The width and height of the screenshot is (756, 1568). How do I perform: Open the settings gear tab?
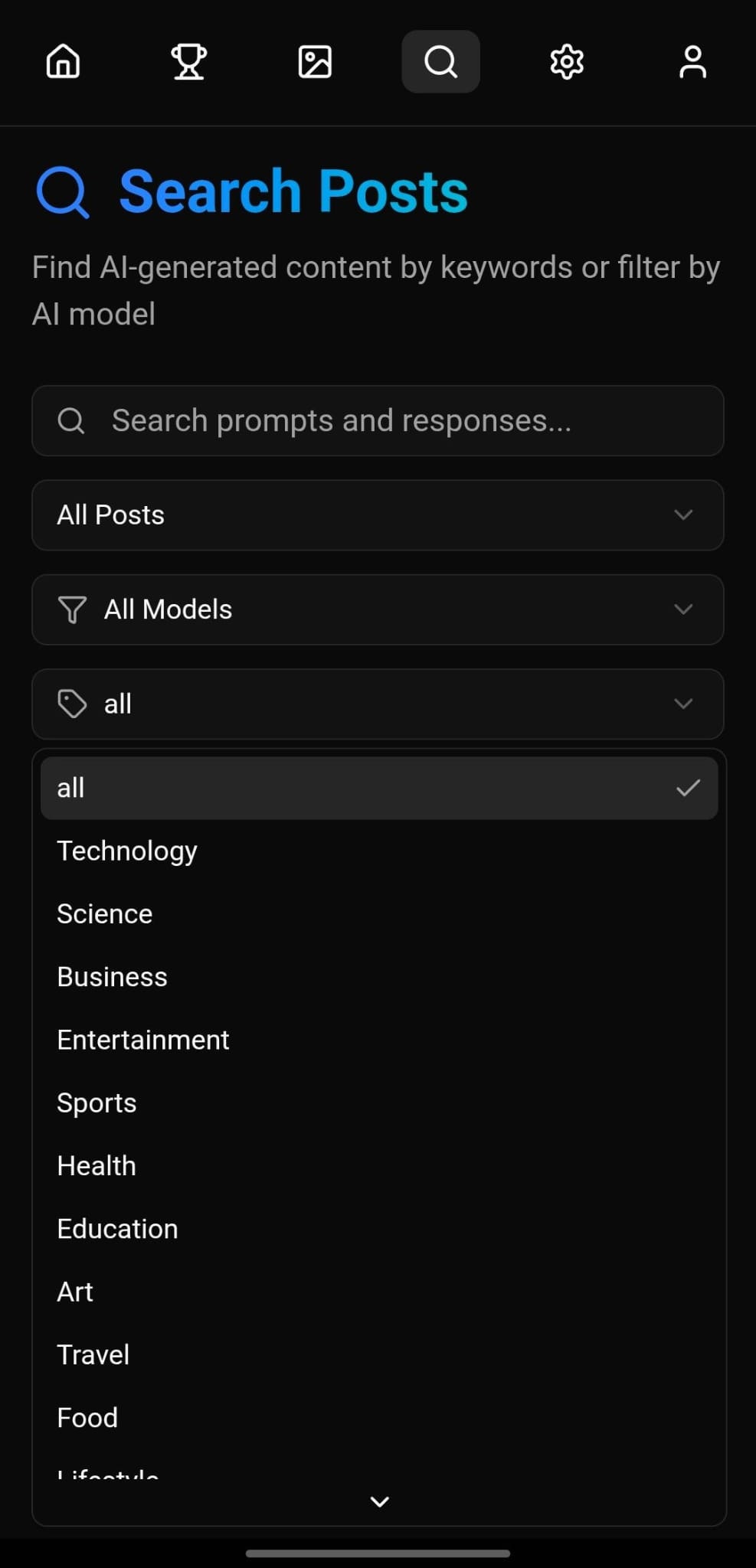[x=567, y=61]
